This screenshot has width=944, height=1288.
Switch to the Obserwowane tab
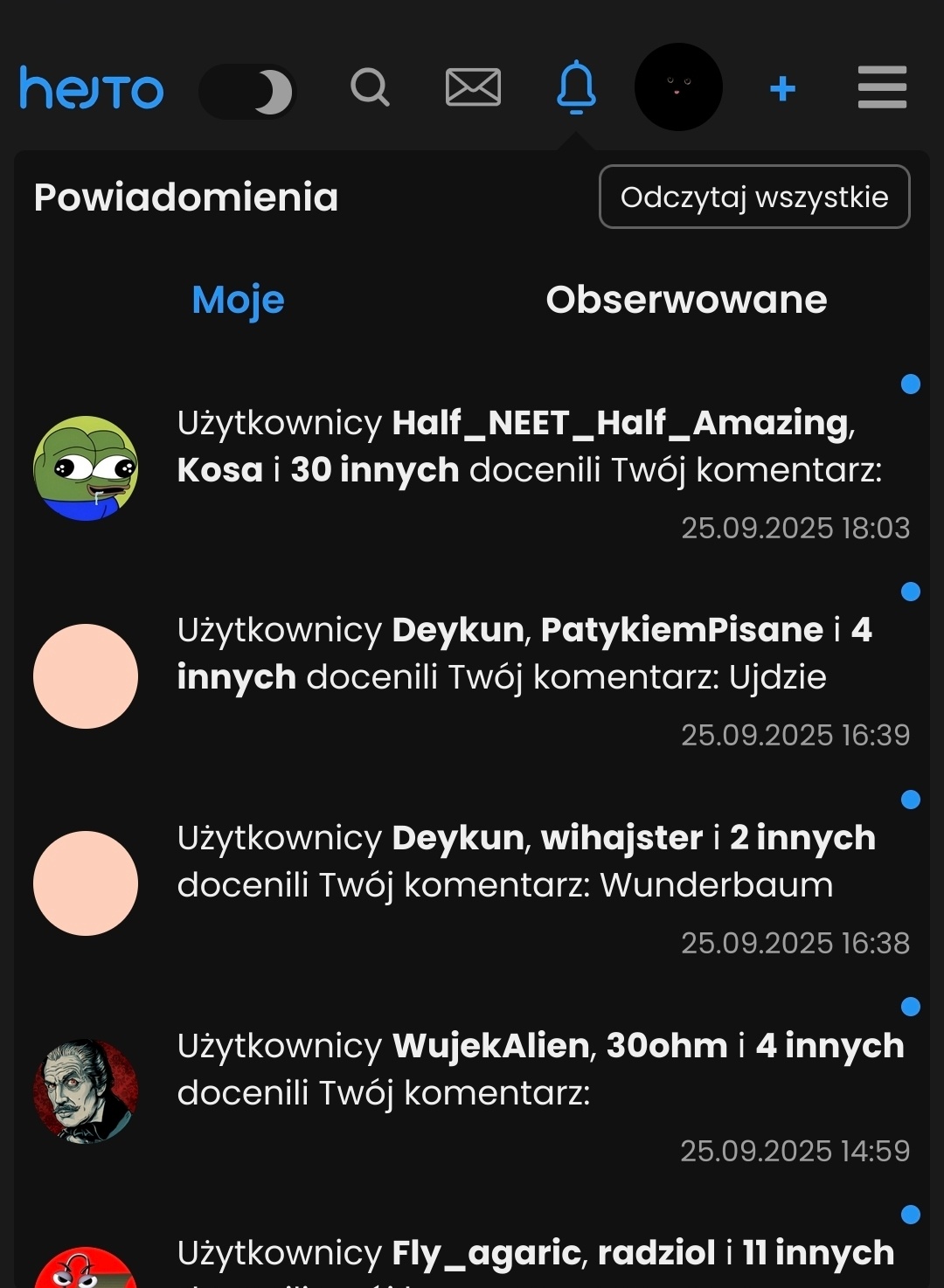point(686,299)
